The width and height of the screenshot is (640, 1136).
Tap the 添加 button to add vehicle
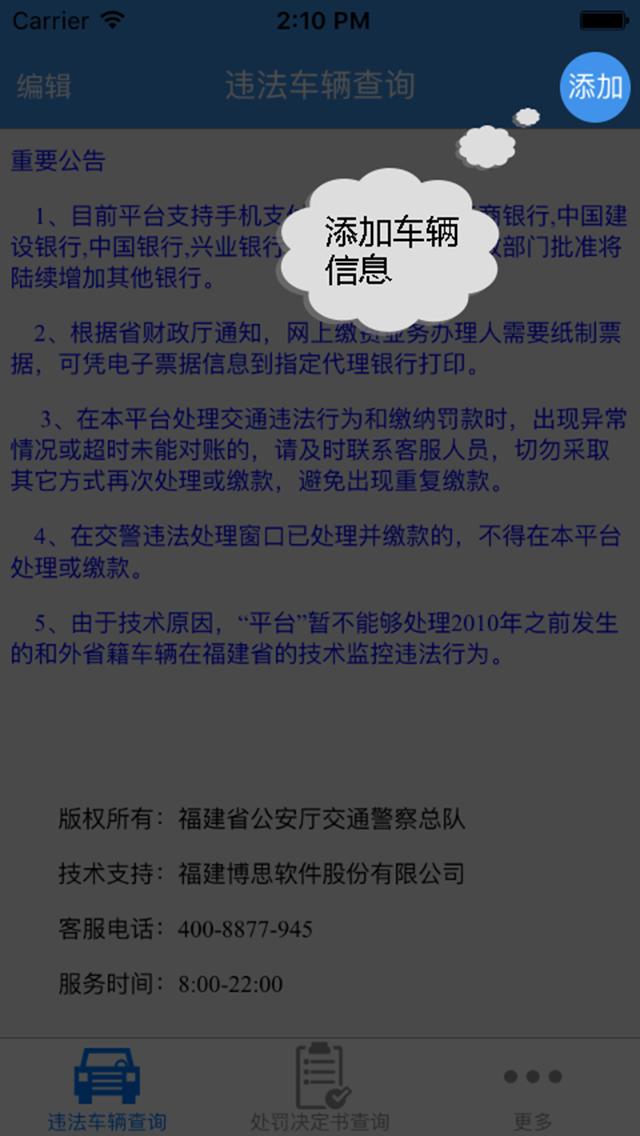(x=594, y=87)
